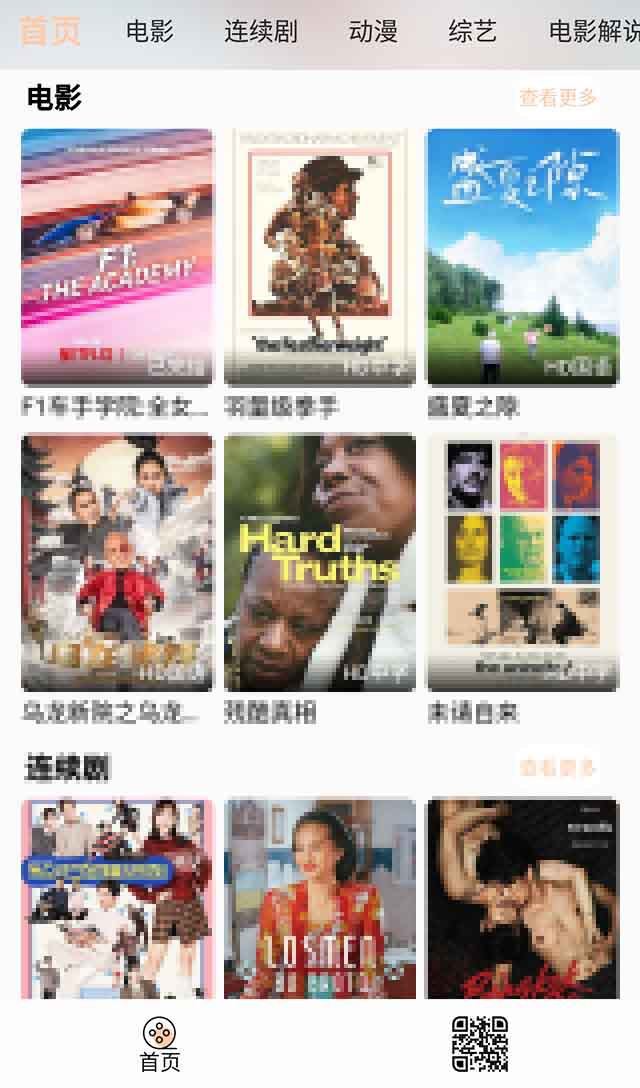Go to the 综艺 tab

click(x=472, y=32)
